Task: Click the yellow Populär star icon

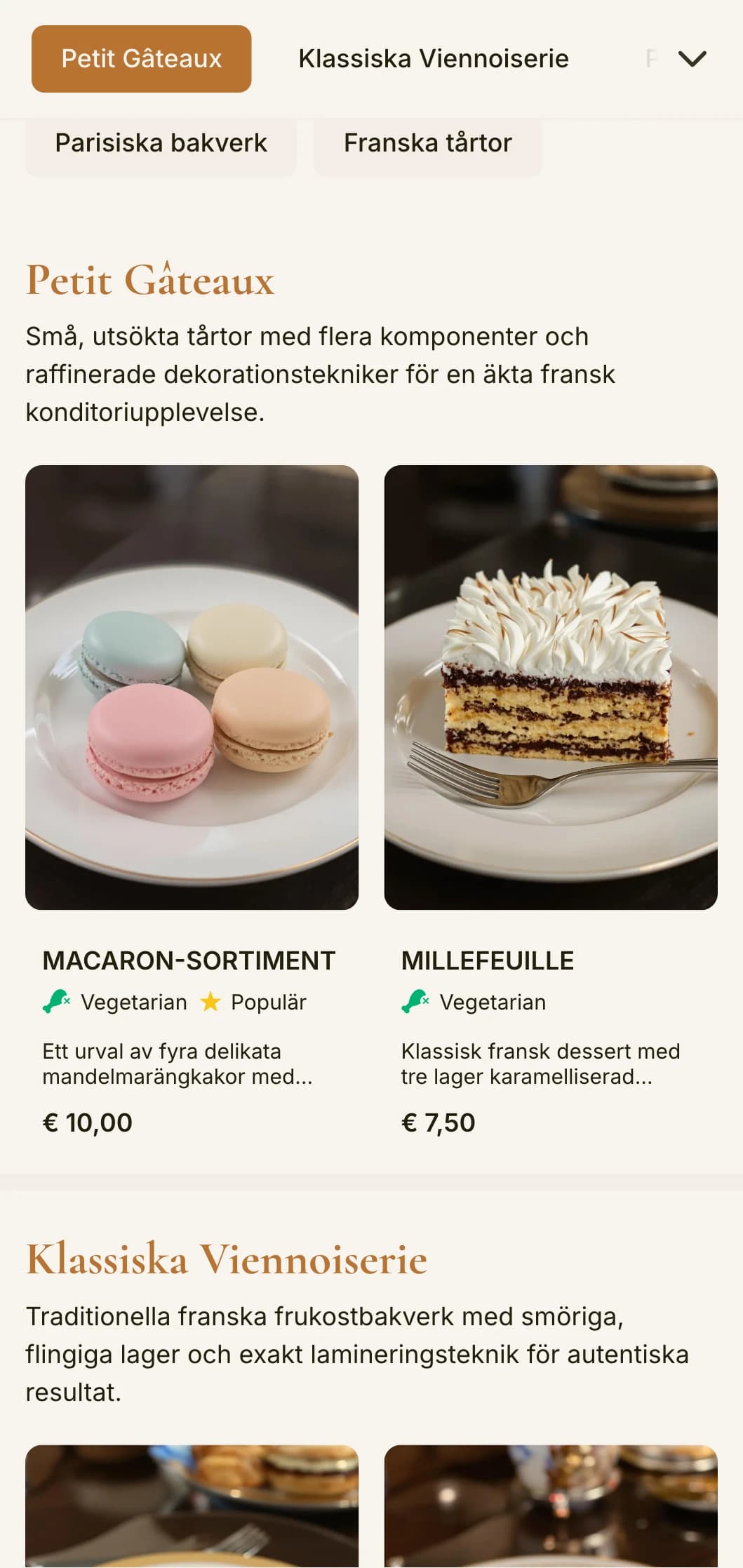Action: (210, 1001)
